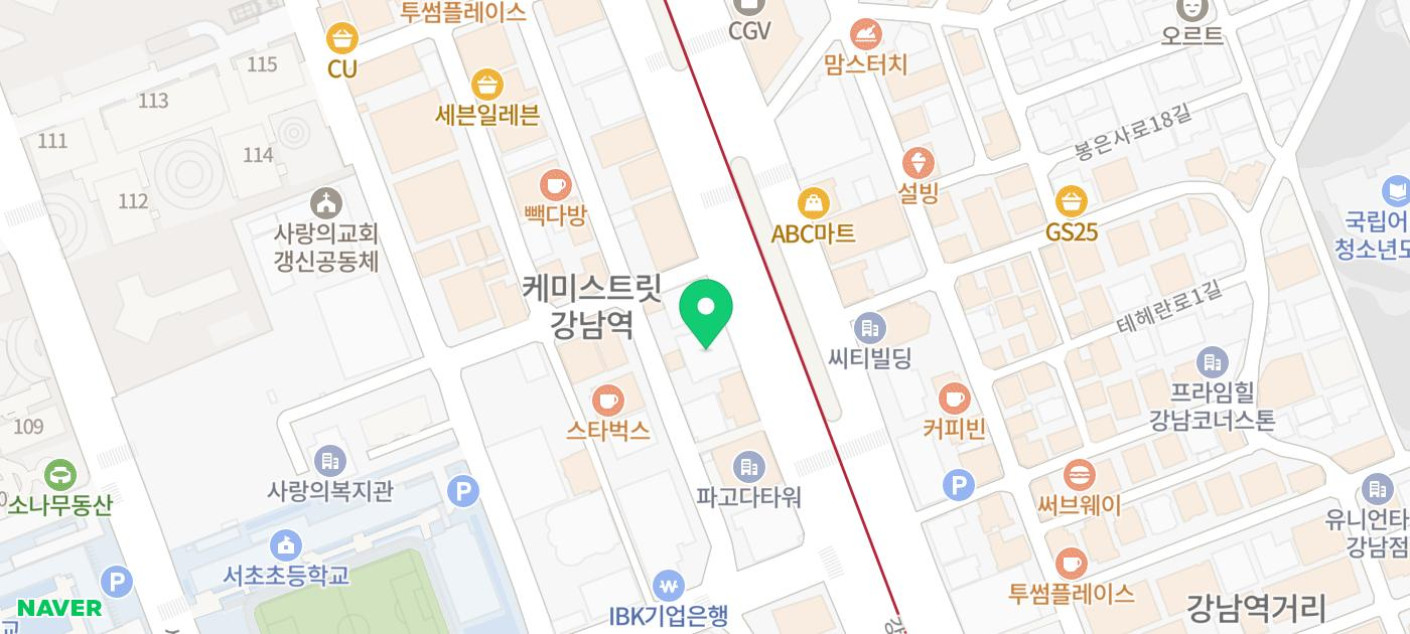Select the GS25 store marker
This screenshot has height=634, width=1410.
pos(1071,202)
